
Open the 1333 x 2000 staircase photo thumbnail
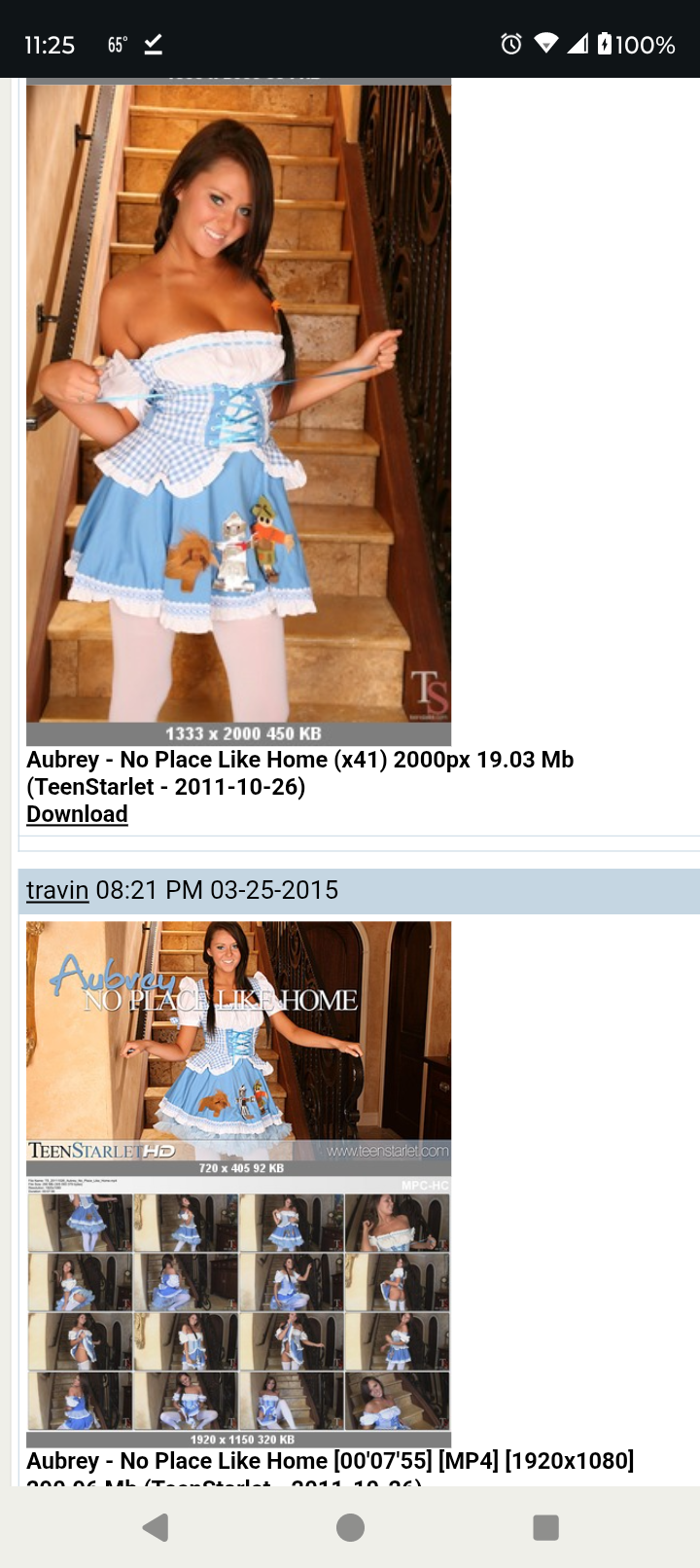point(238,412)
